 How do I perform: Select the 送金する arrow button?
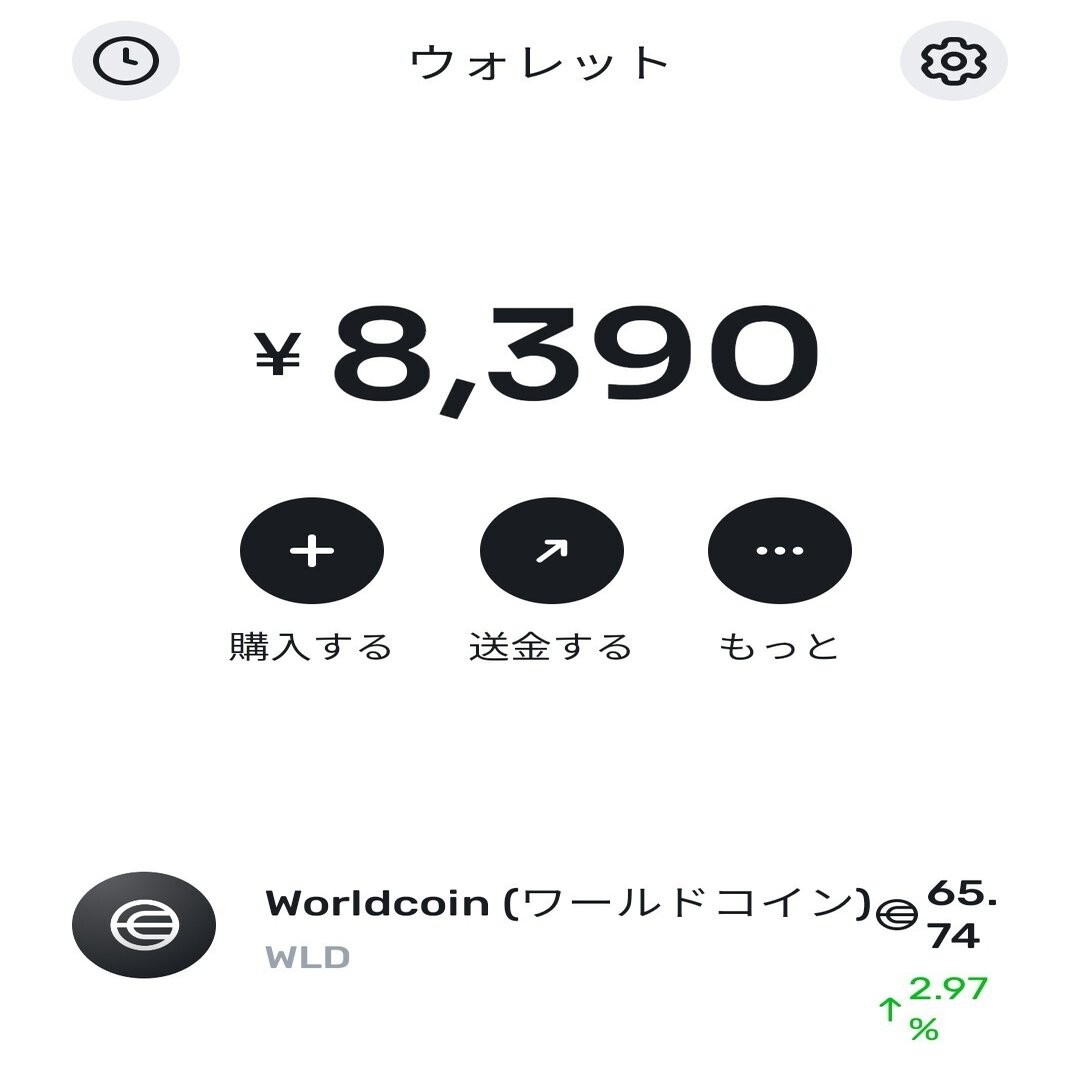(552, 550)
